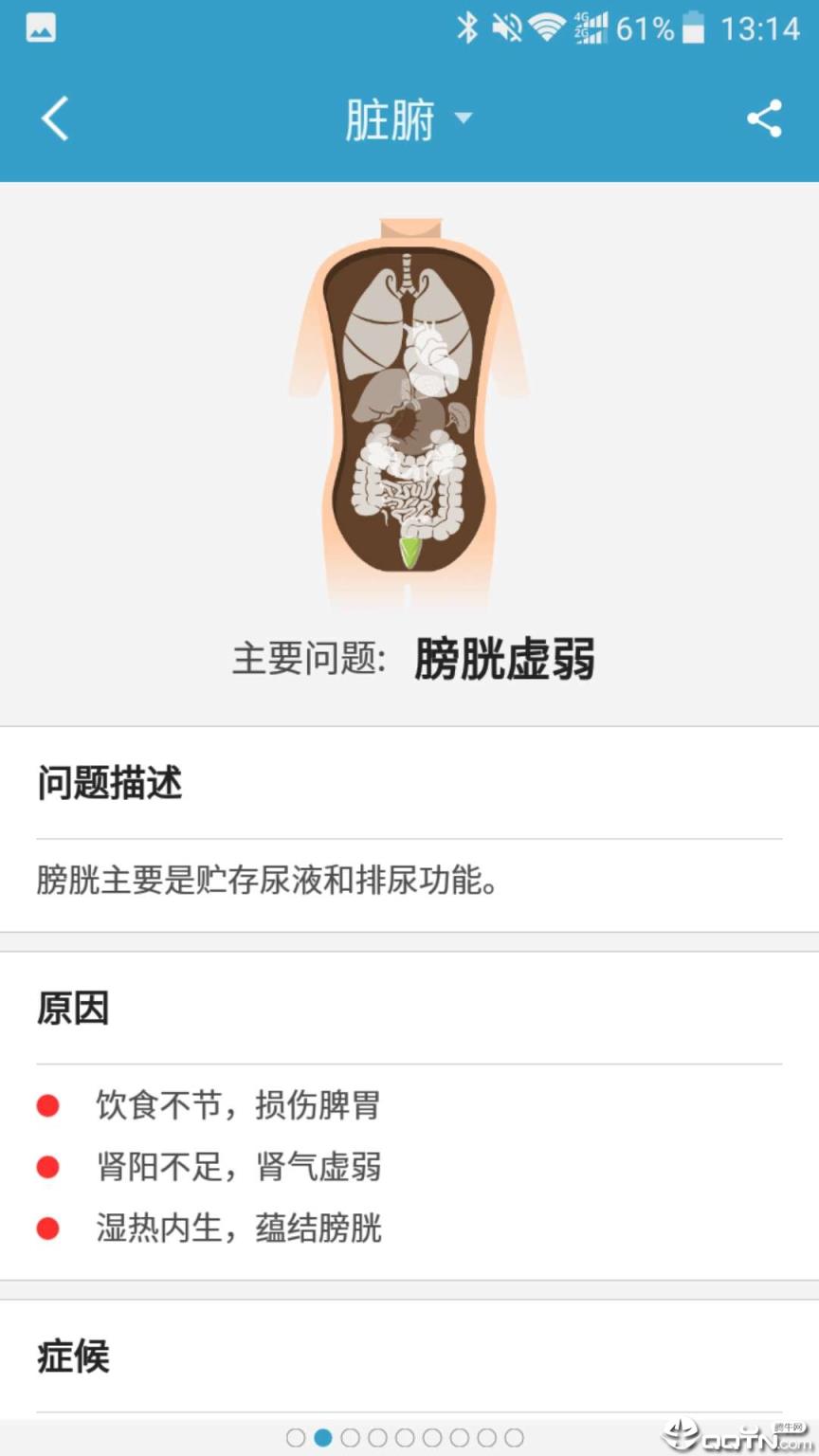Go back using the header arrow
Viewport: 819px width, 1456px height.
[55, 119]
